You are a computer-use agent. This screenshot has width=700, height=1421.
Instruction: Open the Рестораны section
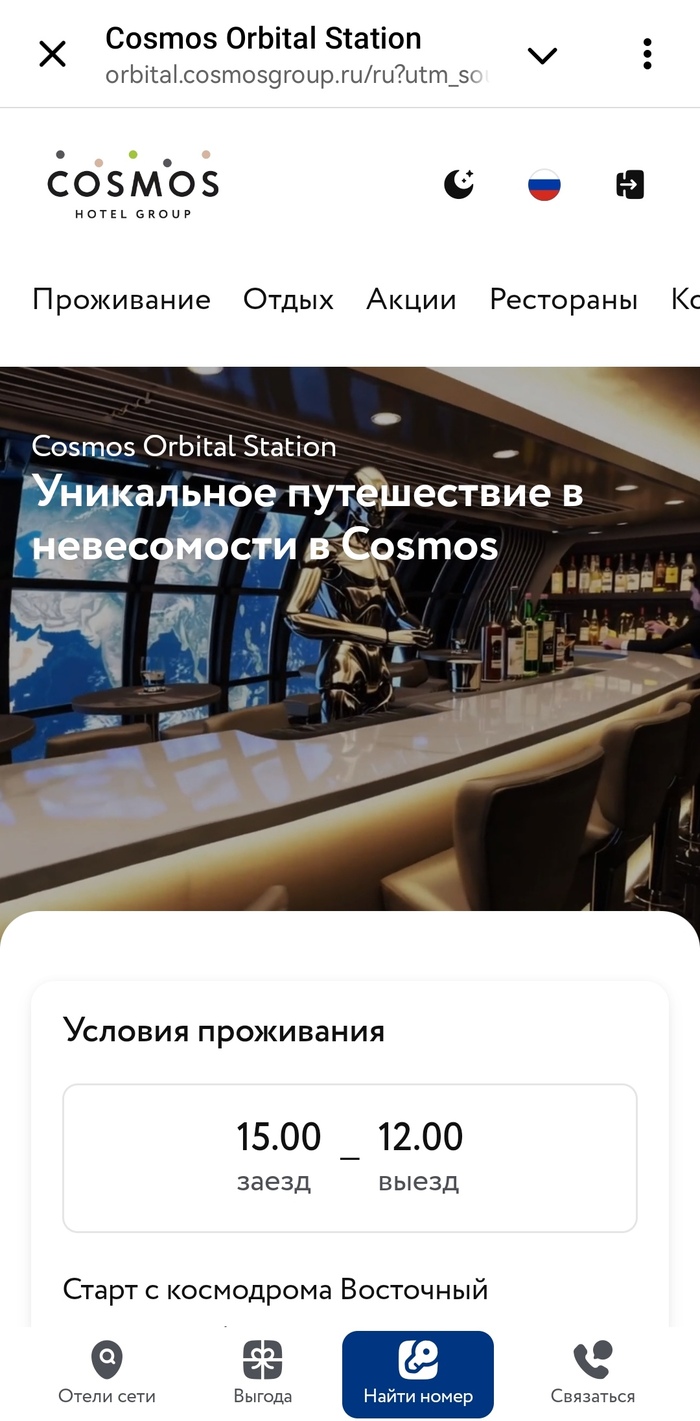click(563, 300)
